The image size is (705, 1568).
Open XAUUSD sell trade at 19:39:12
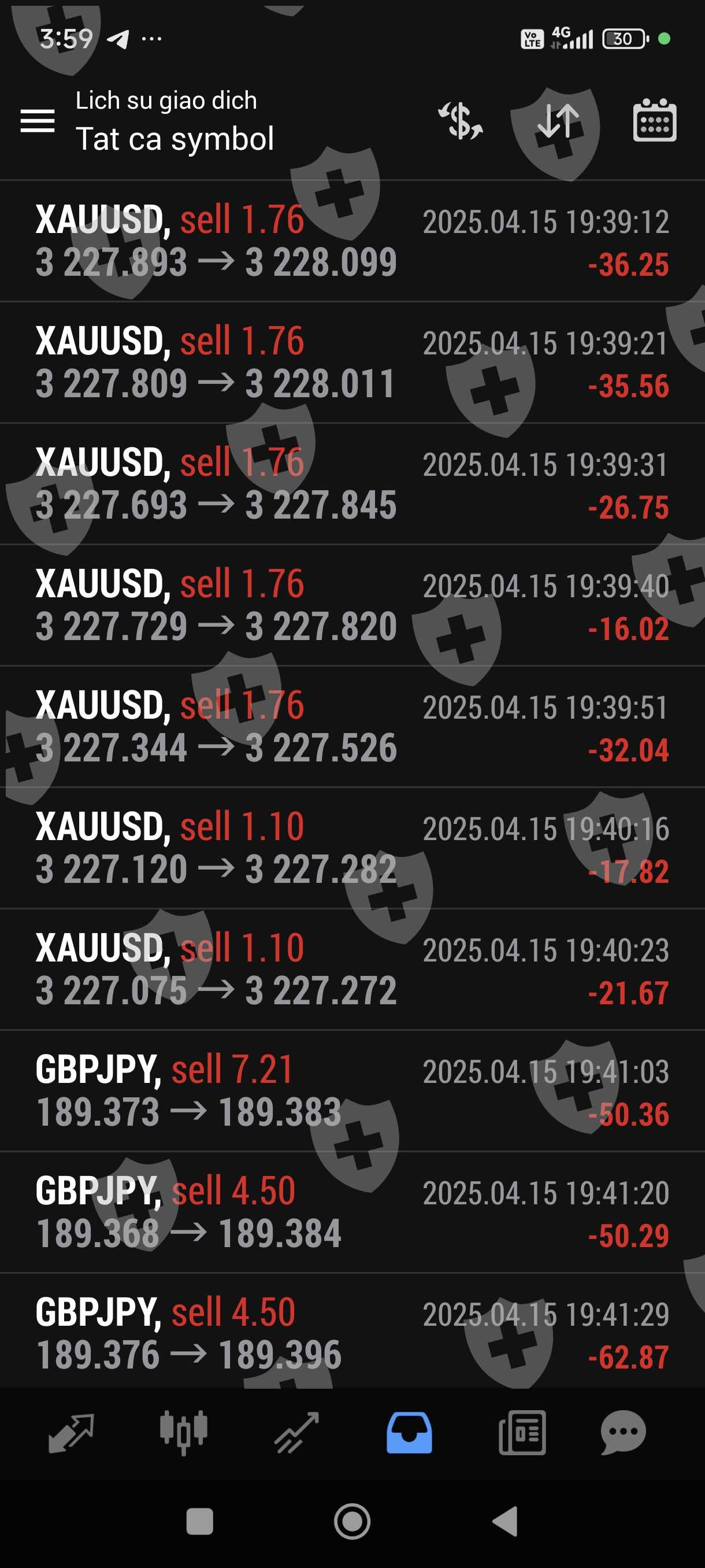coord(352,241)
